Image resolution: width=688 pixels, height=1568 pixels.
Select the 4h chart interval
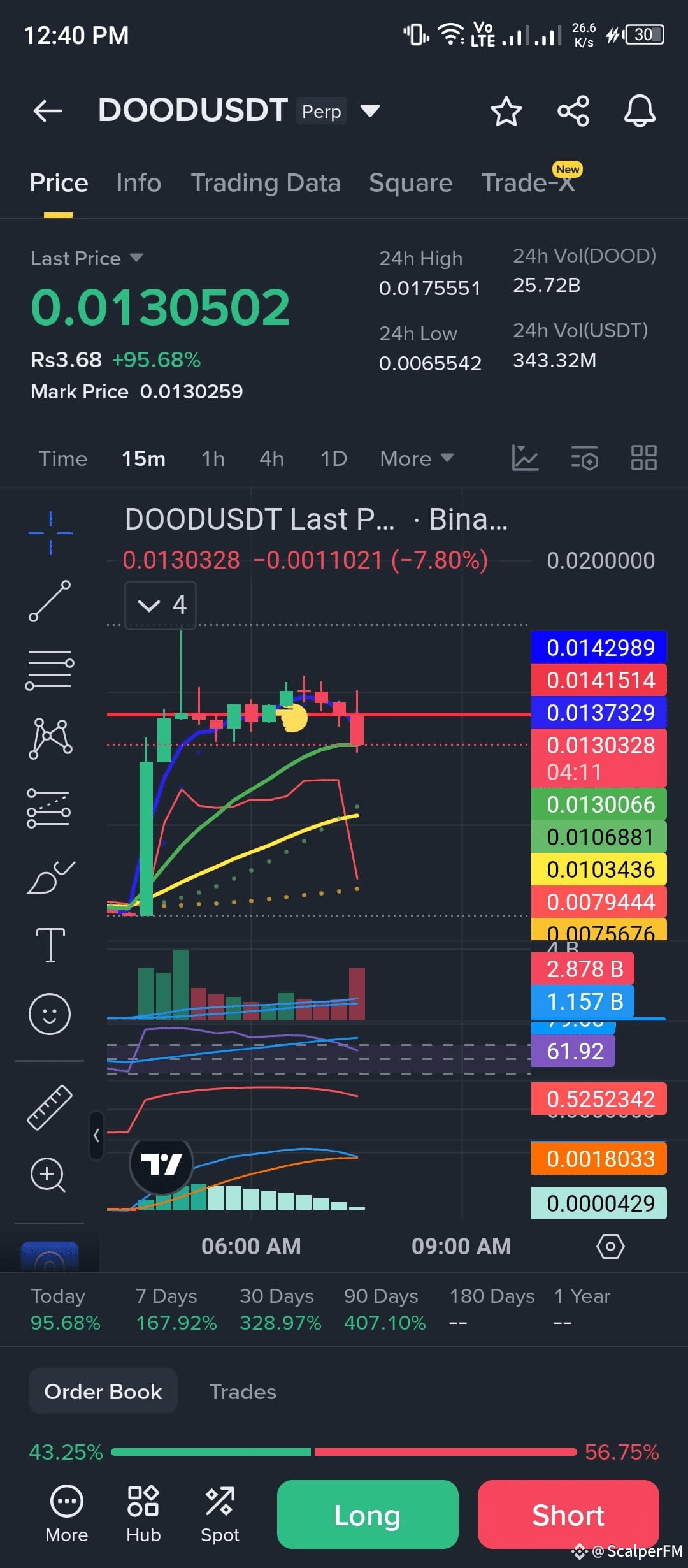pyautogui.click(x=271, y=459)
